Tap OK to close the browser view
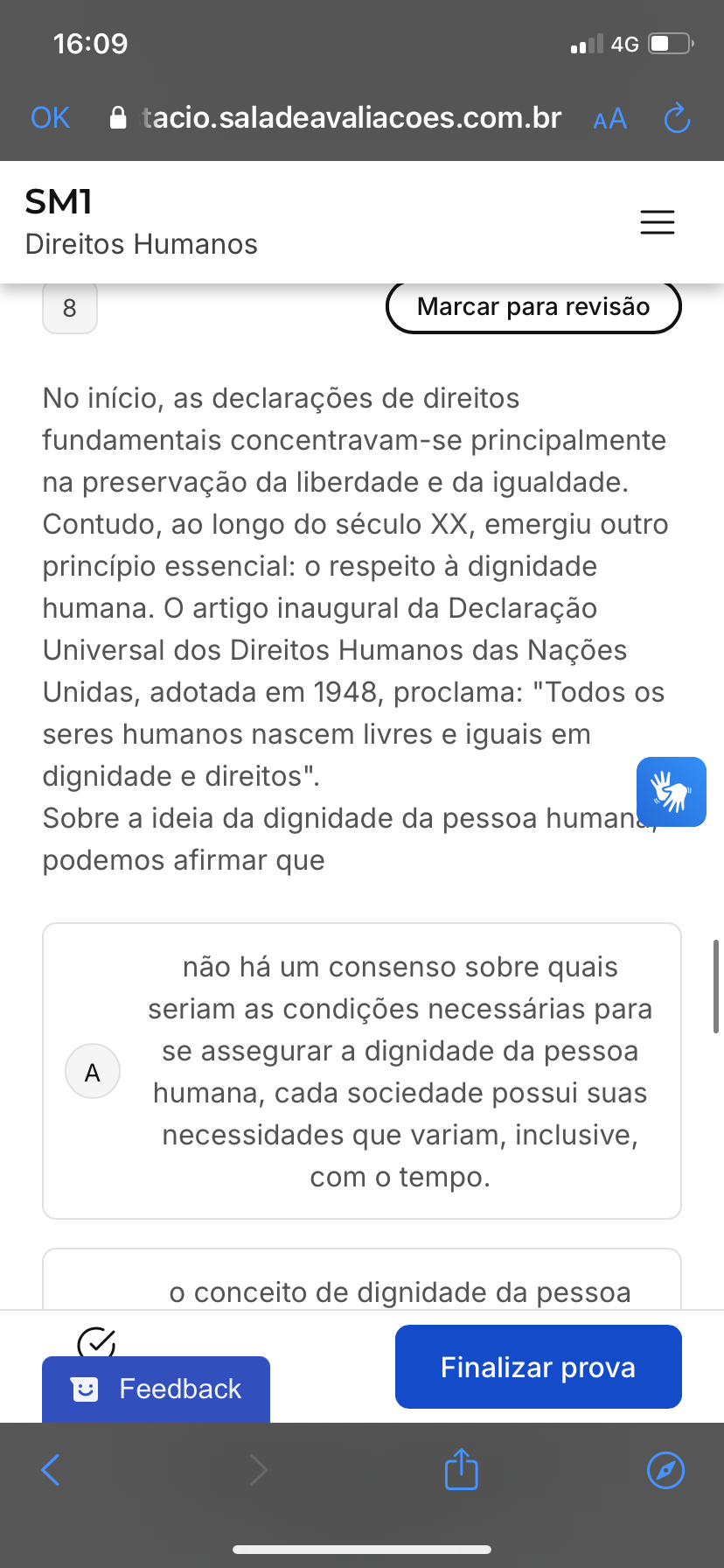724x1568 pixels. pyautogui.click(x=50, y=117)
